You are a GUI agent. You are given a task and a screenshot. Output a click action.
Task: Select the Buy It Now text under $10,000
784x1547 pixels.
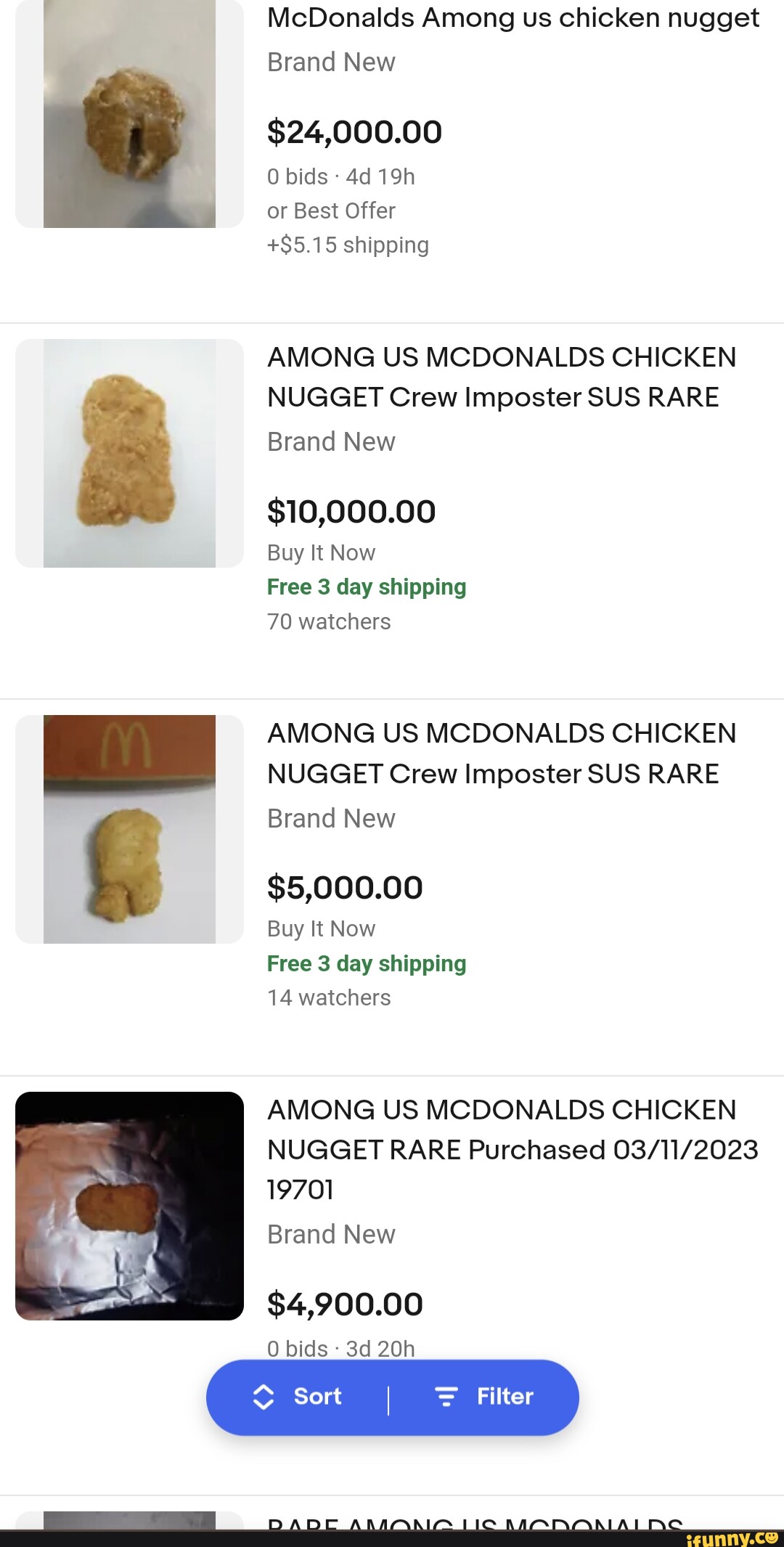click(321, 552)
